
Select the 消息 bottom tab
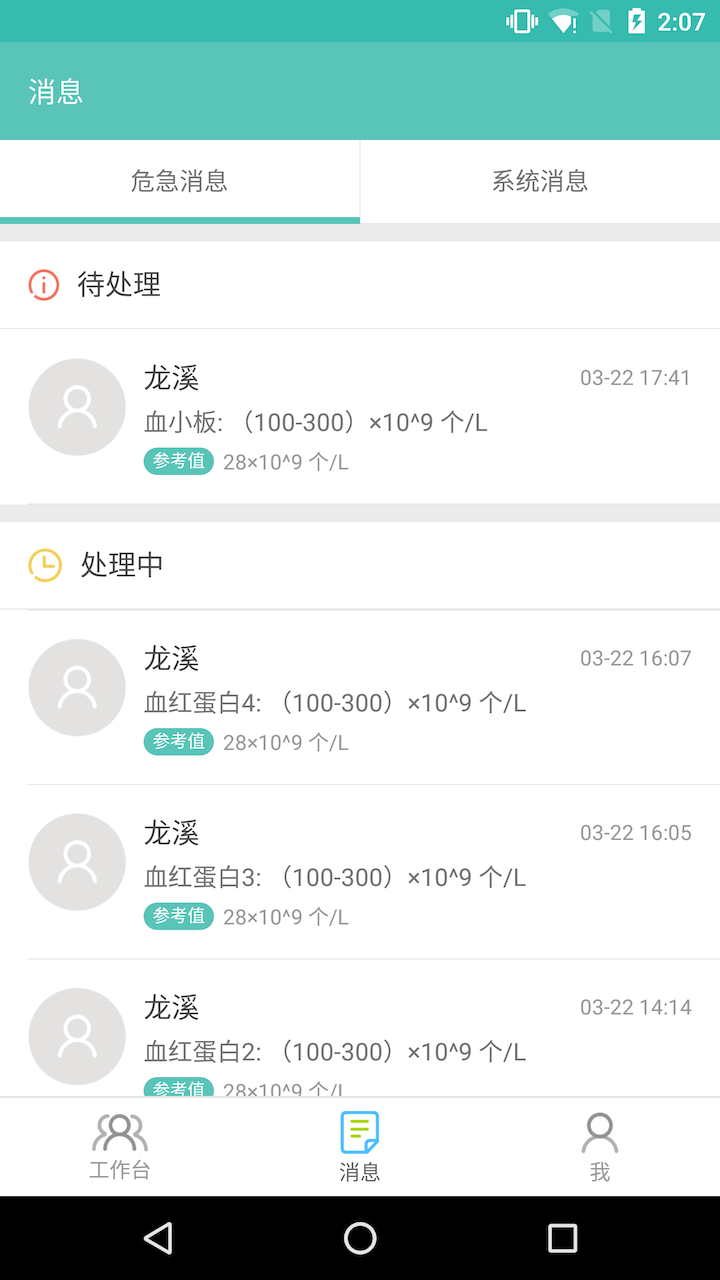(x=360, y=1147)
